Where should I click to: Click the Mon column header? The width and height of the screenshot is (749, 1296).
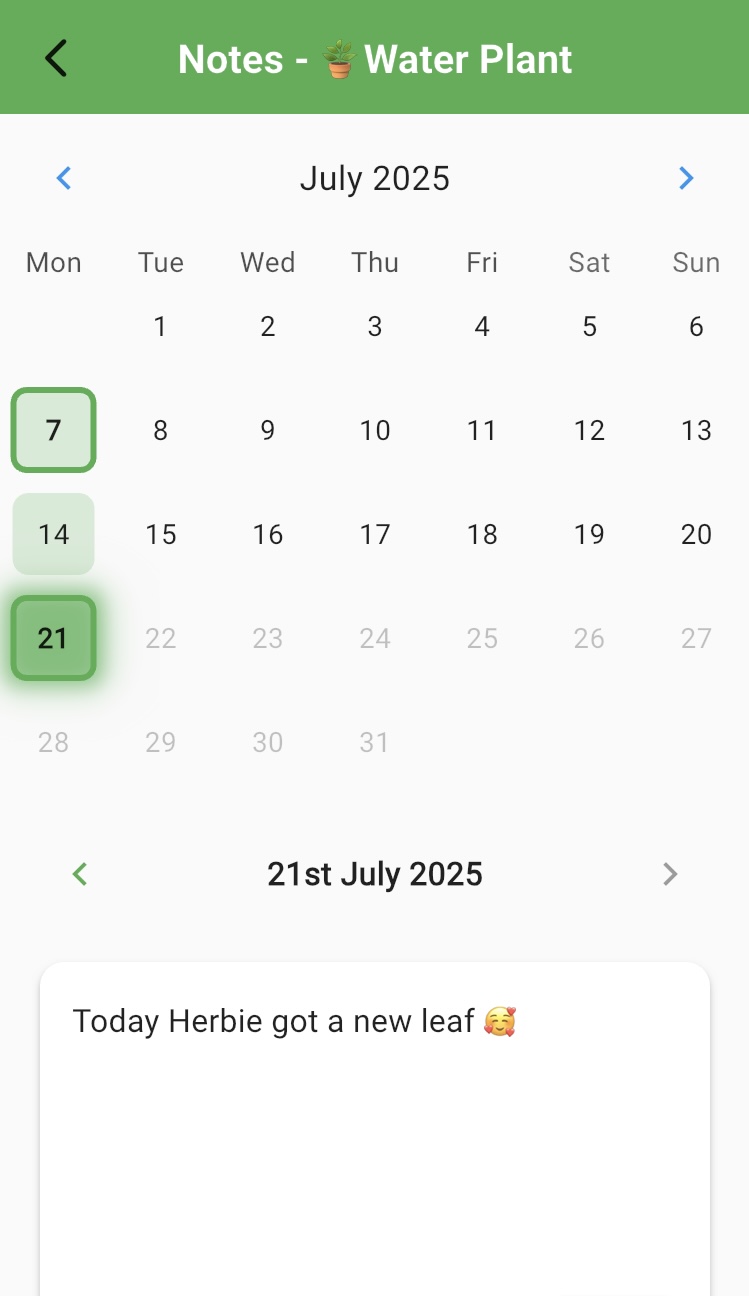tap(53, 262)
